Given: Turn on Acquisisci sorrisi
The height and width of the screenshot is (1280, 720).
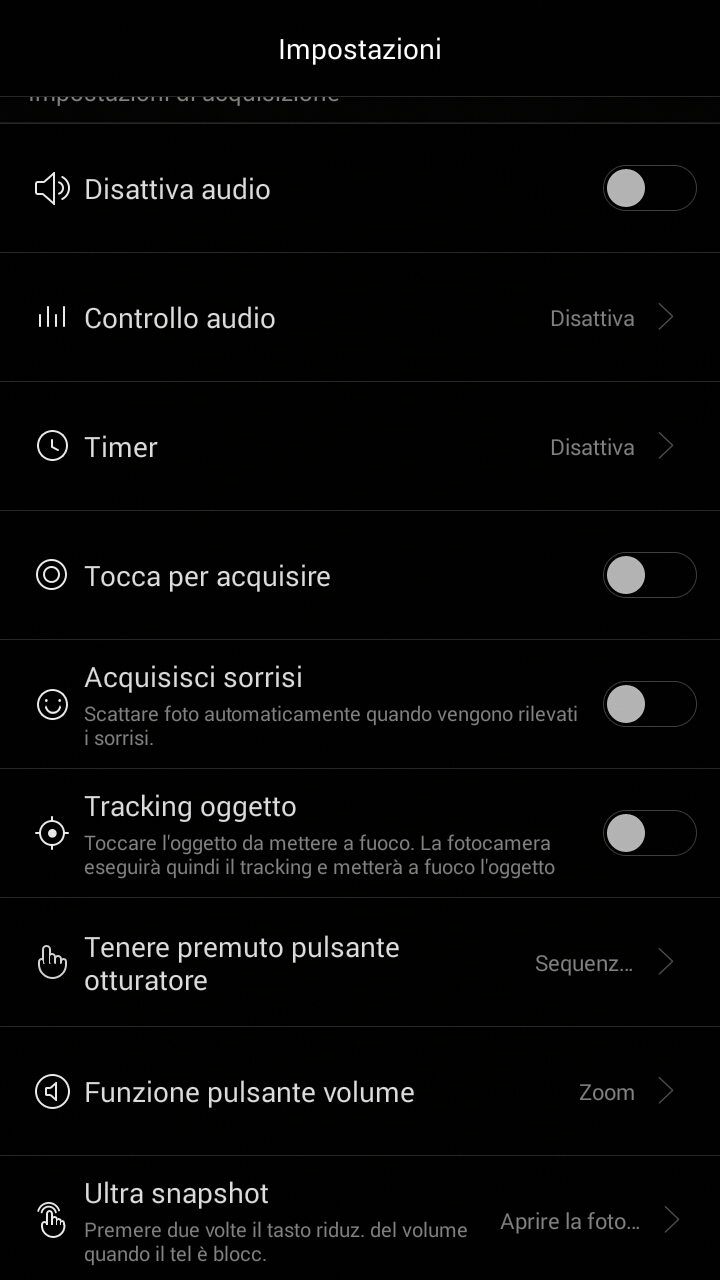Looking at the screenshot, I should [x=649, y=704].
